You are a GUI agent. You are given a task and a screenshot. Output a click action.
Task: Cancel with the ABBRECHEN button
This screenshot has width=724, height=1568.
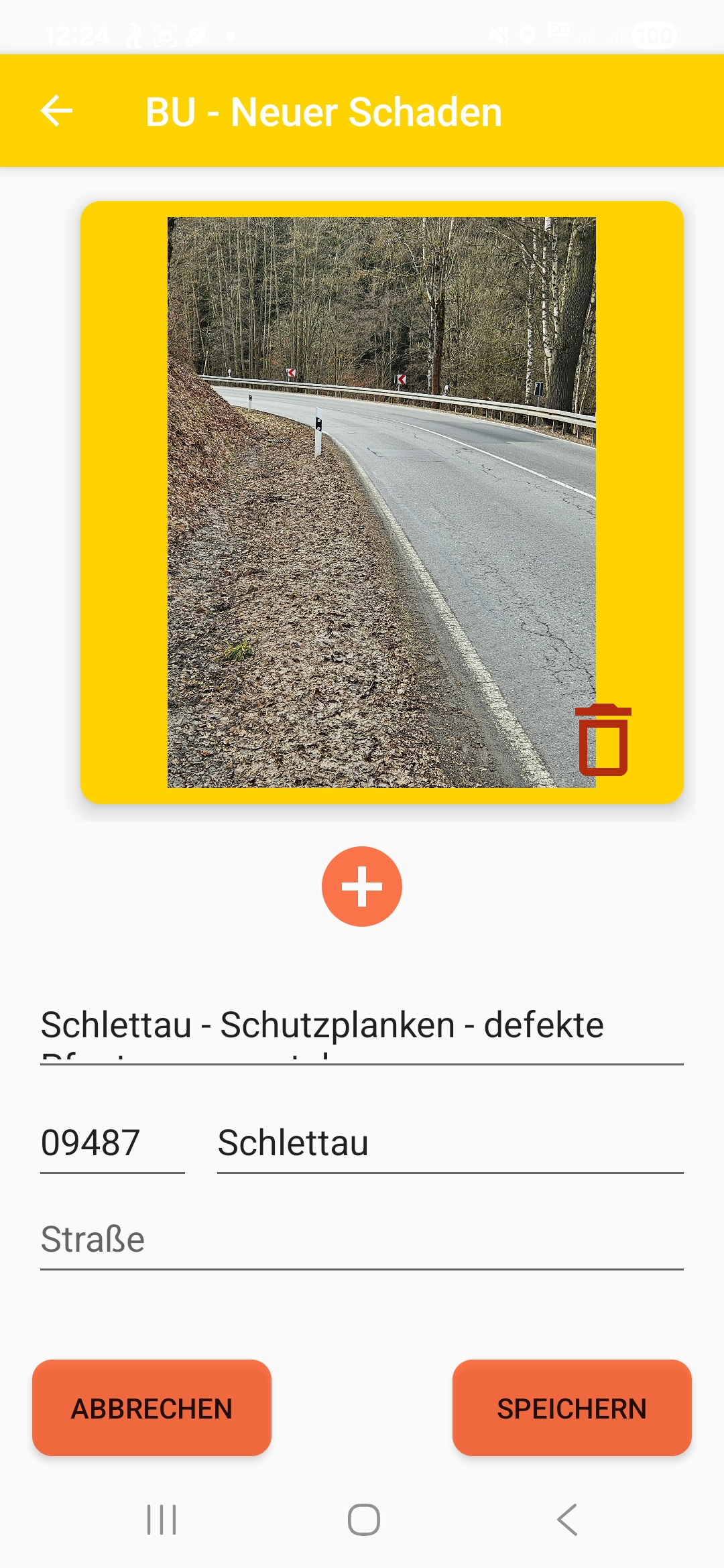152,1408
